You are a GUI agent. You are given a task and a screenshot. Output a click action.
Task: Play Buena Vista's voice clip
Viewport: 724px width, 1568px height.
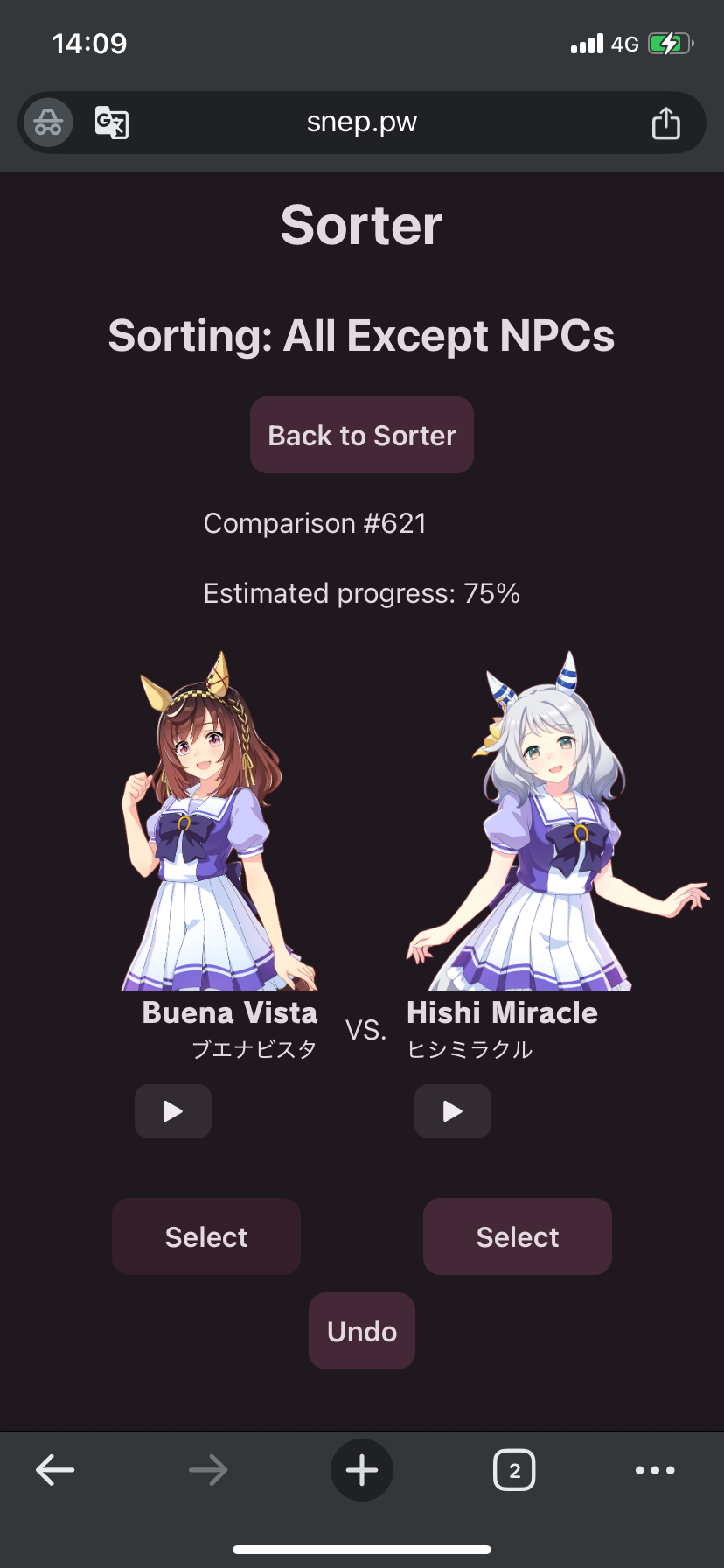[173, 1111]
